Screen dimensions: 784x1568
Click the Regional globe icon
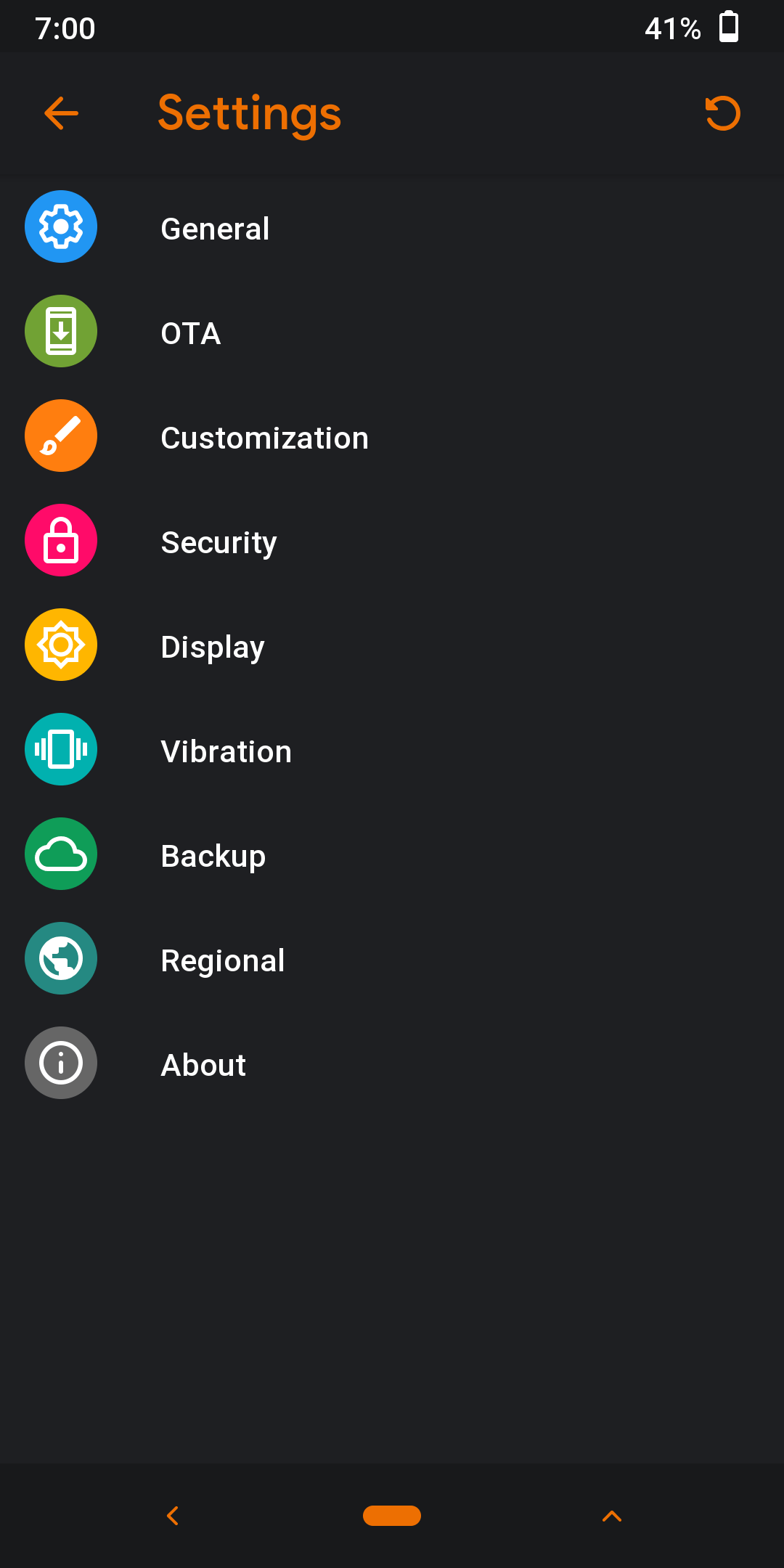pyautogui.click(x=61, y=958)
